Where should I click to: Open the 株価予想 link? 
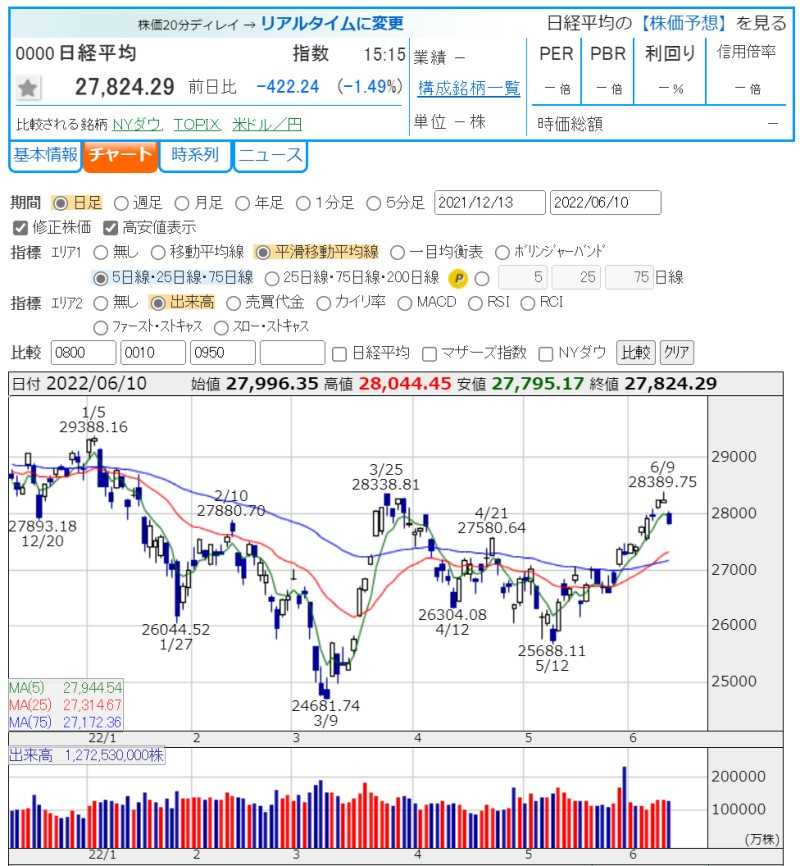[x=683, y=23]
